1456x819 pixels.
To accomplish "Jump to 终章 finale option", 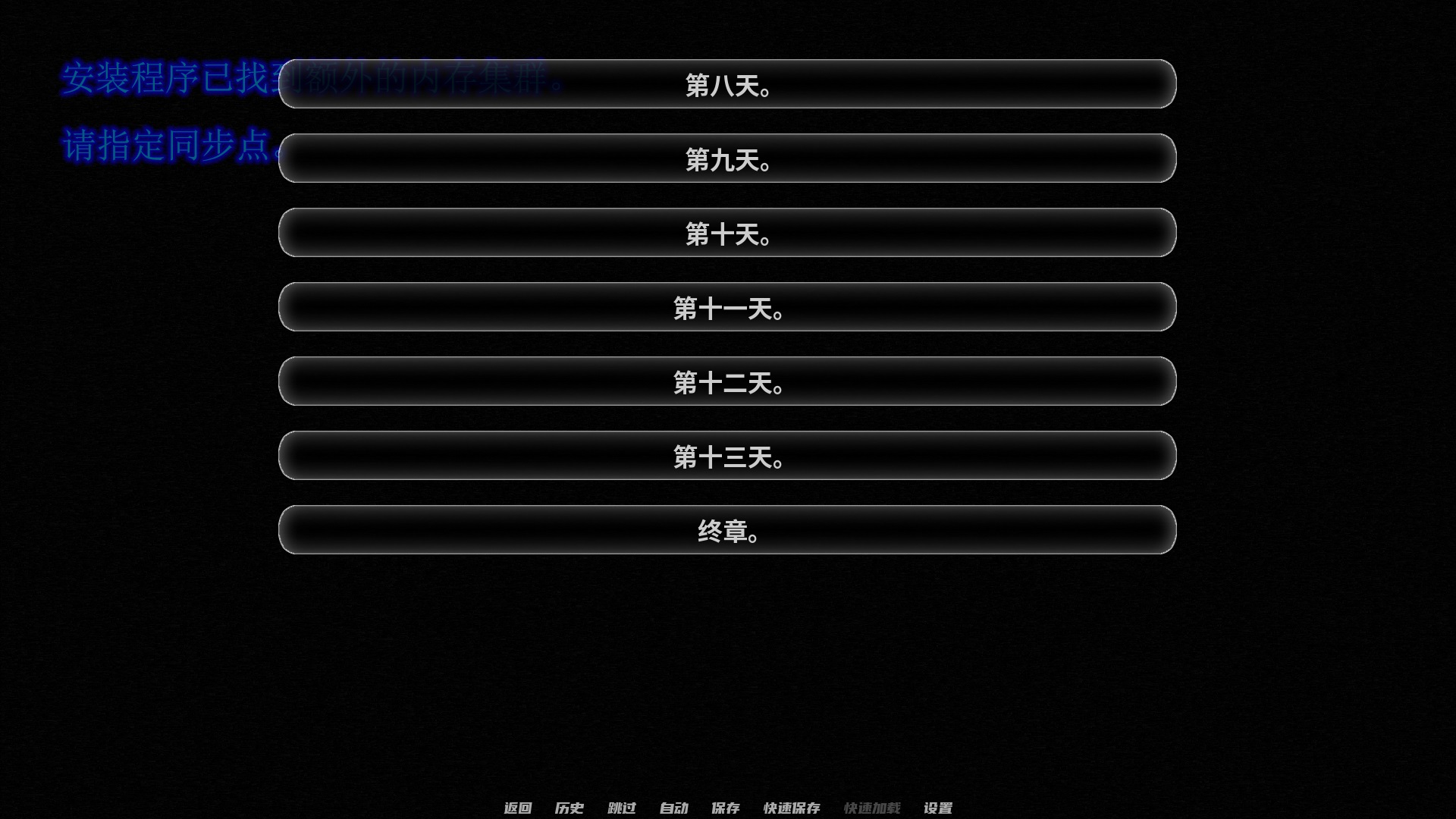I will (x=727, y=530).
